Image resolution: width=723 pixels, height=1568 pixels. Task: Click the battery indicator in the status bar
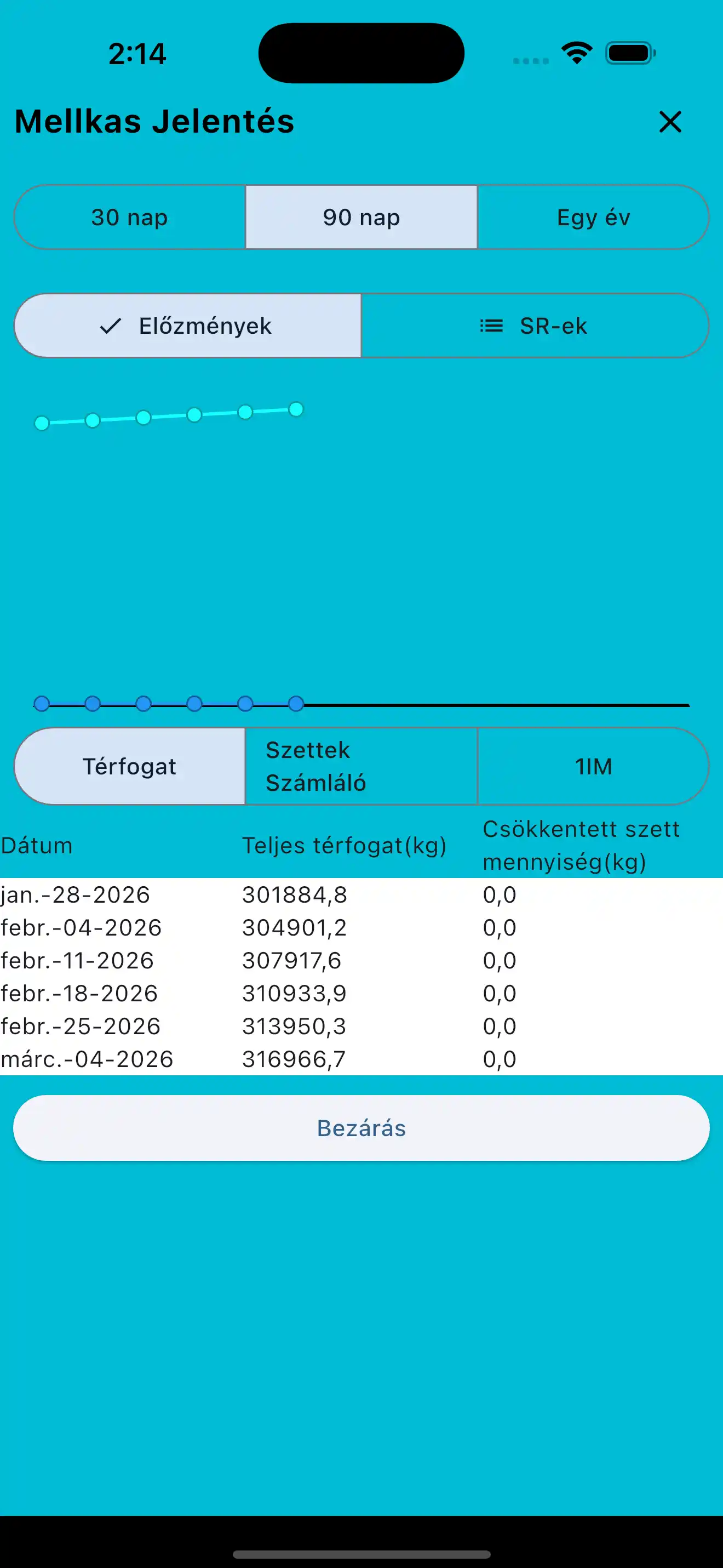coord(629,54)
